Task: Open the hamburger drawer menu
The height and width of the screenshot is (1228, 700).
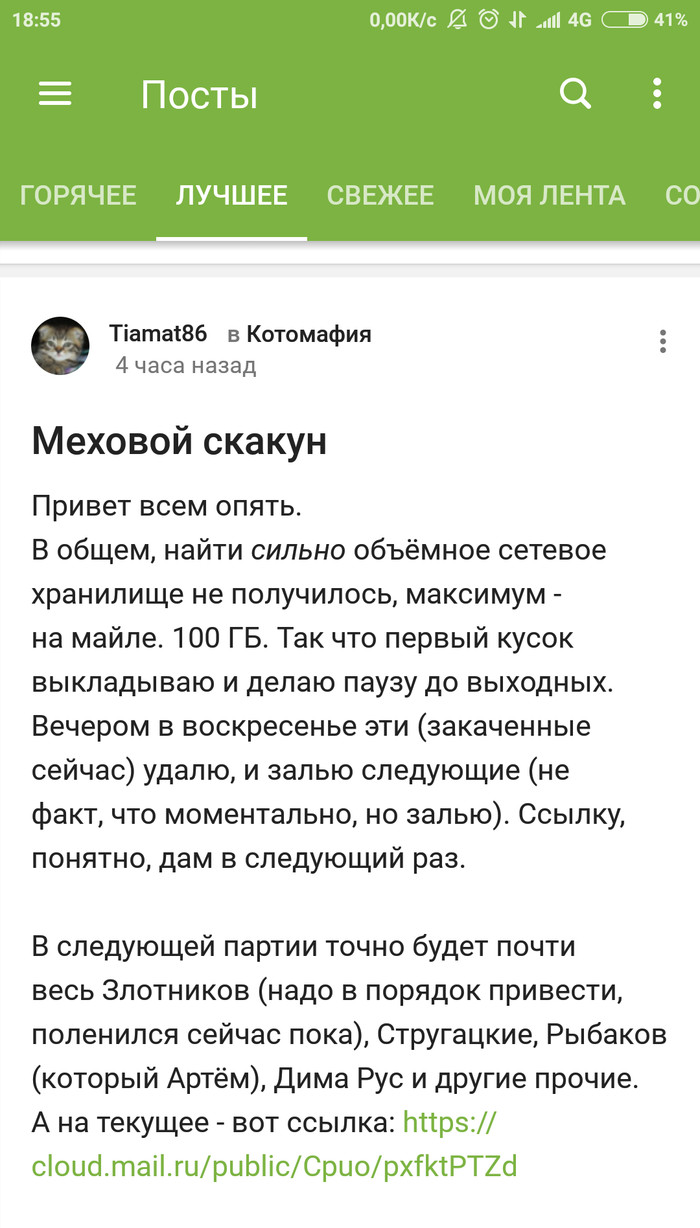Action: coord(55,95)
